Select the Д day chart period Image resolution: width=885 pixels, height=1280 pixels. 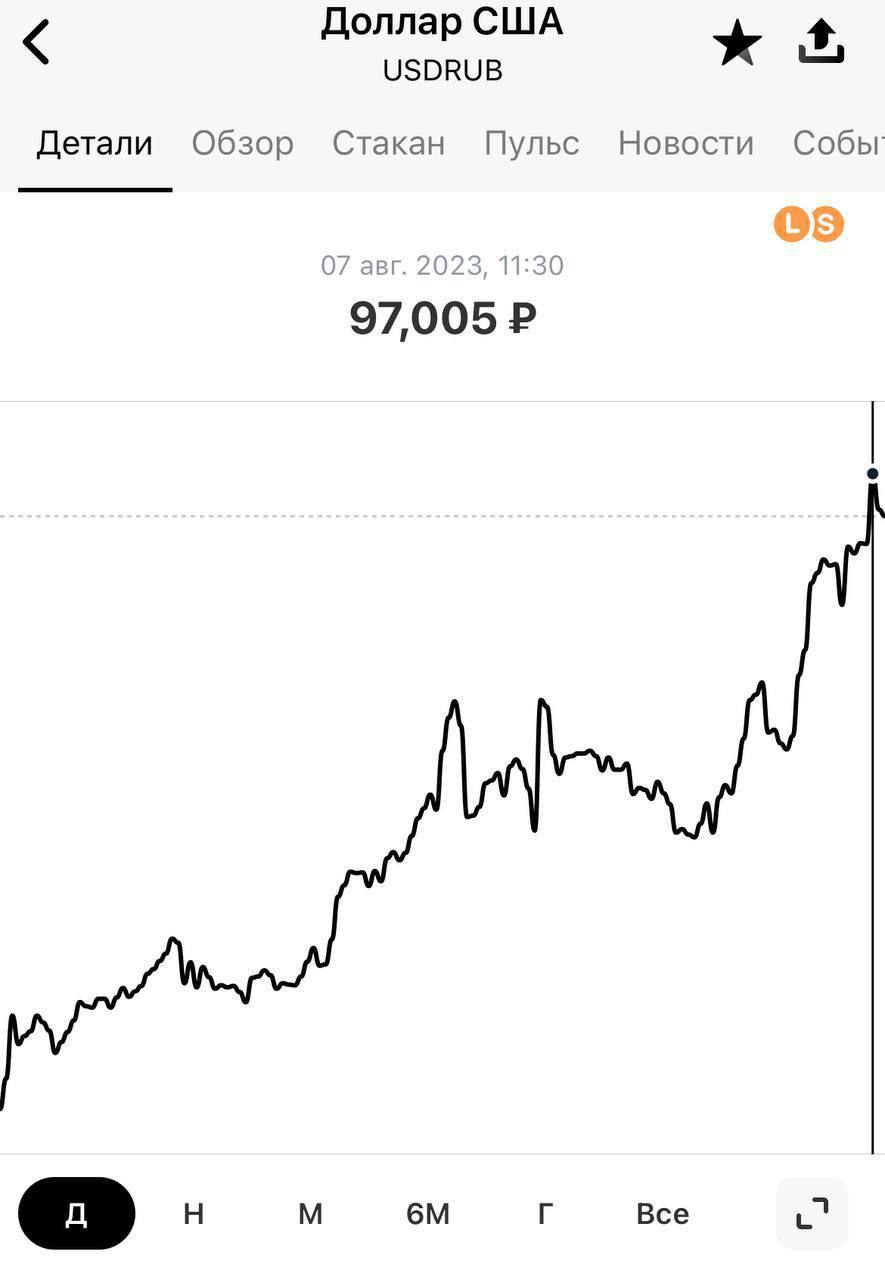(76, 1213)
